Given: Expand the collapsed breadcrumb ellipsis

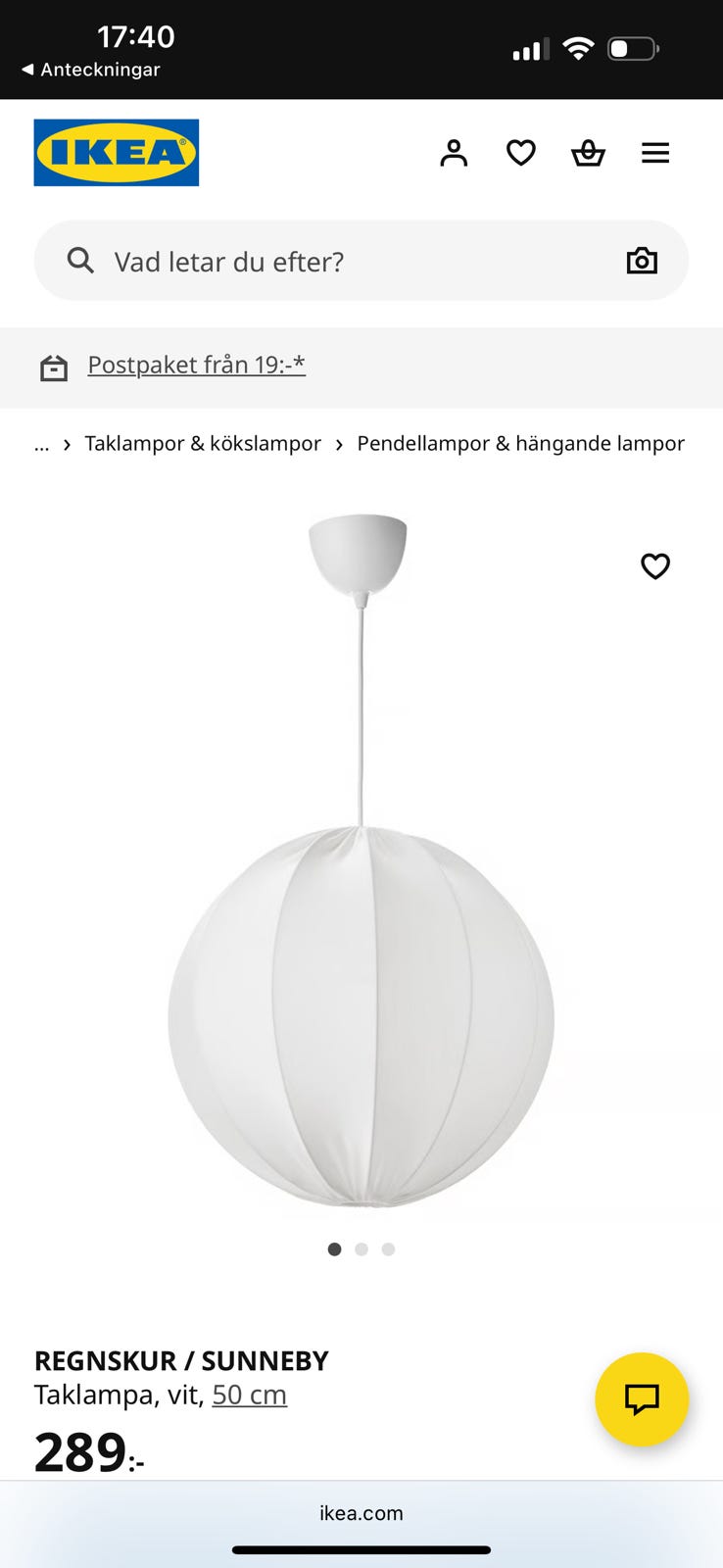Looking at the screenshot, I should point(41,444).
